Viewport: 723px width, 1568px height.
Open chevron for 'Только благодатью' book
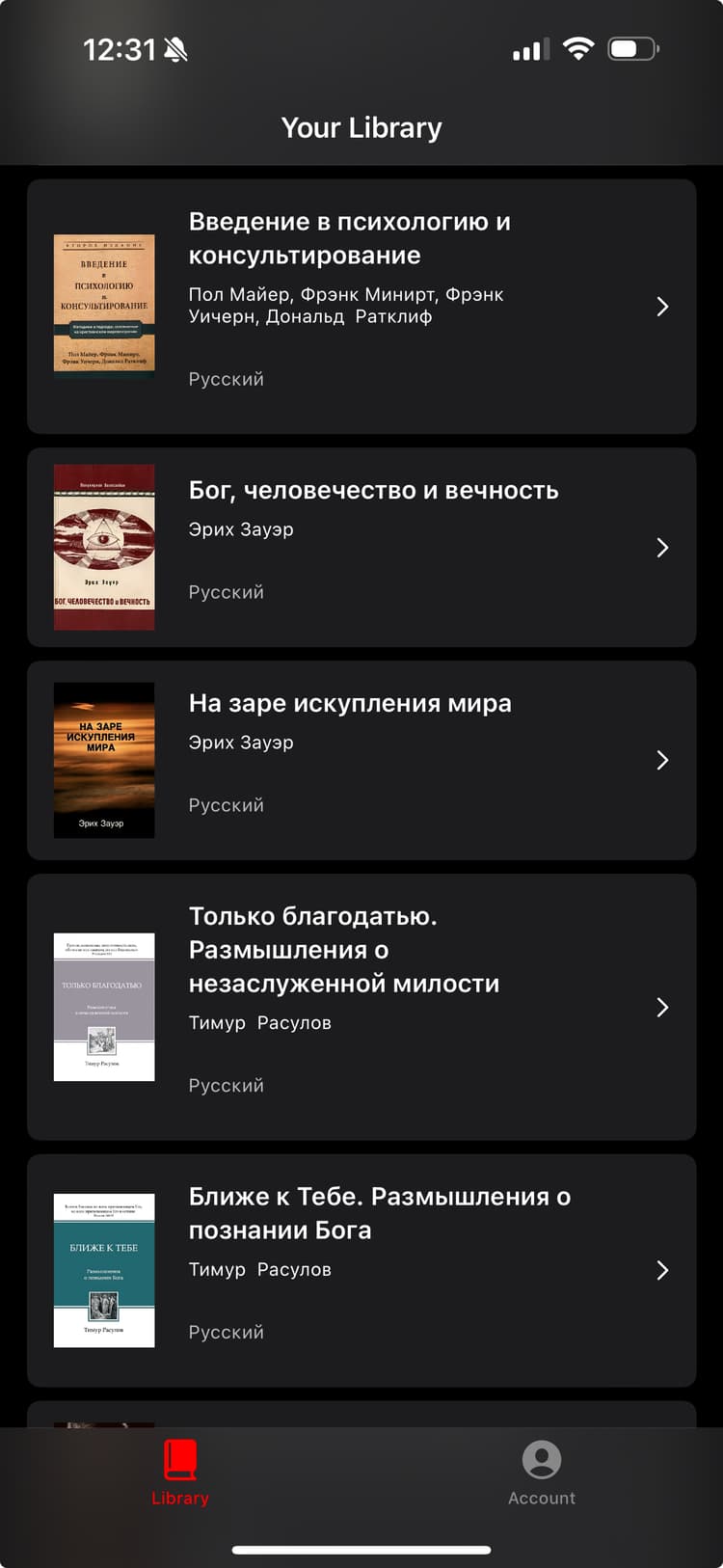click(662, 1007)
